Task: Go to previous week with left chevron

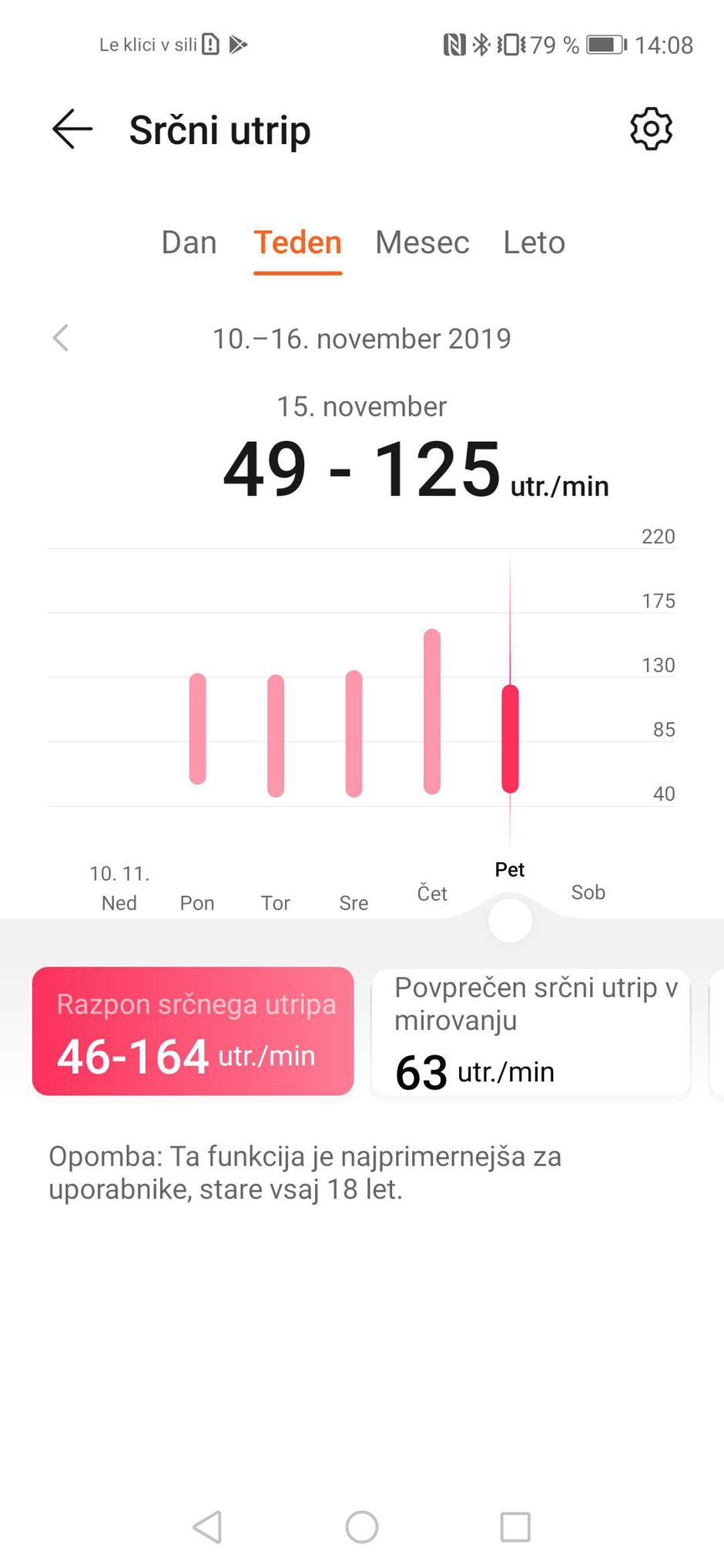Action: [x=61, y=338]
